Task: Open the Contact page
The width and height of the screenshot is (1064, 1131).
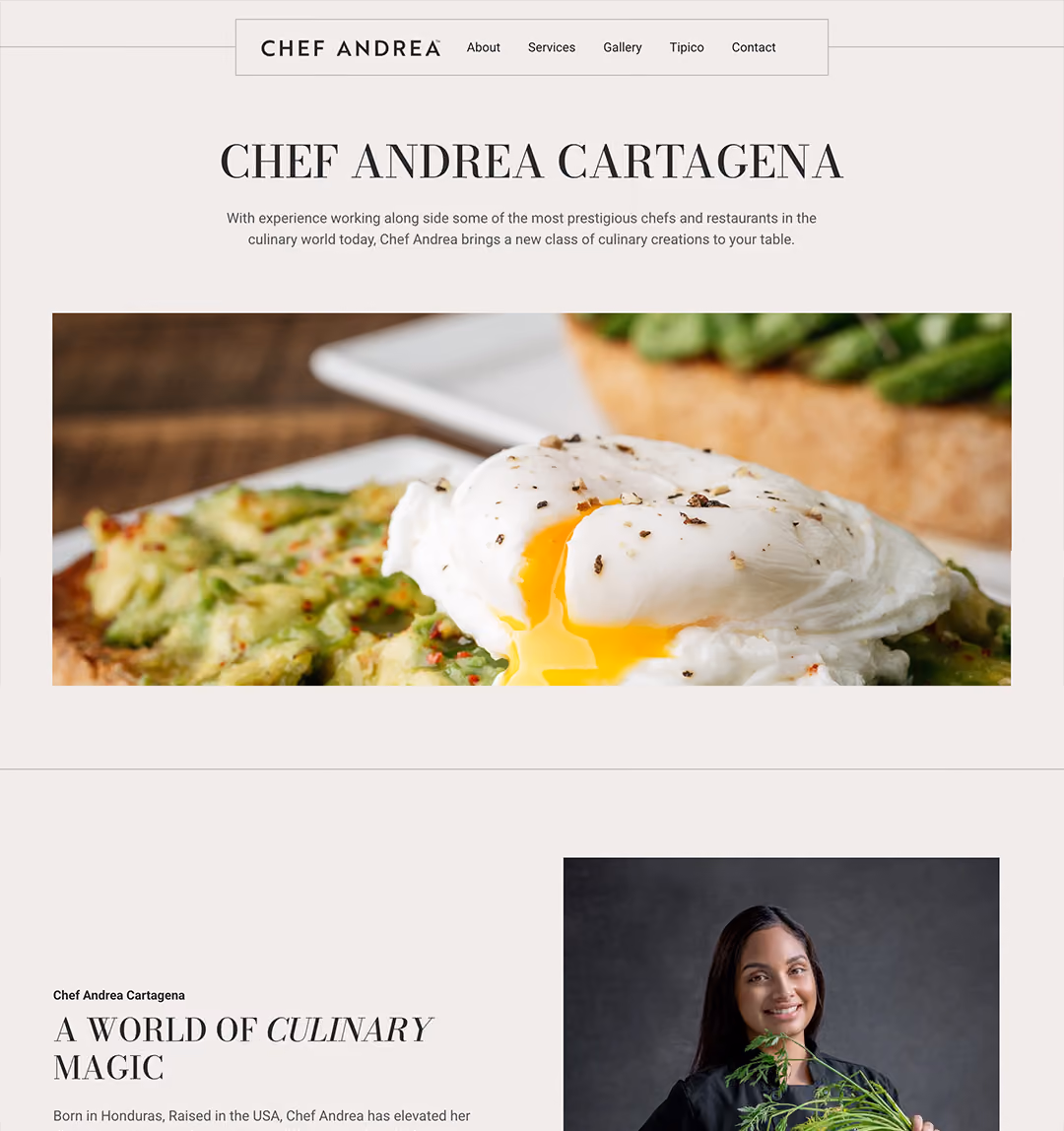Action: pos(753,47)
